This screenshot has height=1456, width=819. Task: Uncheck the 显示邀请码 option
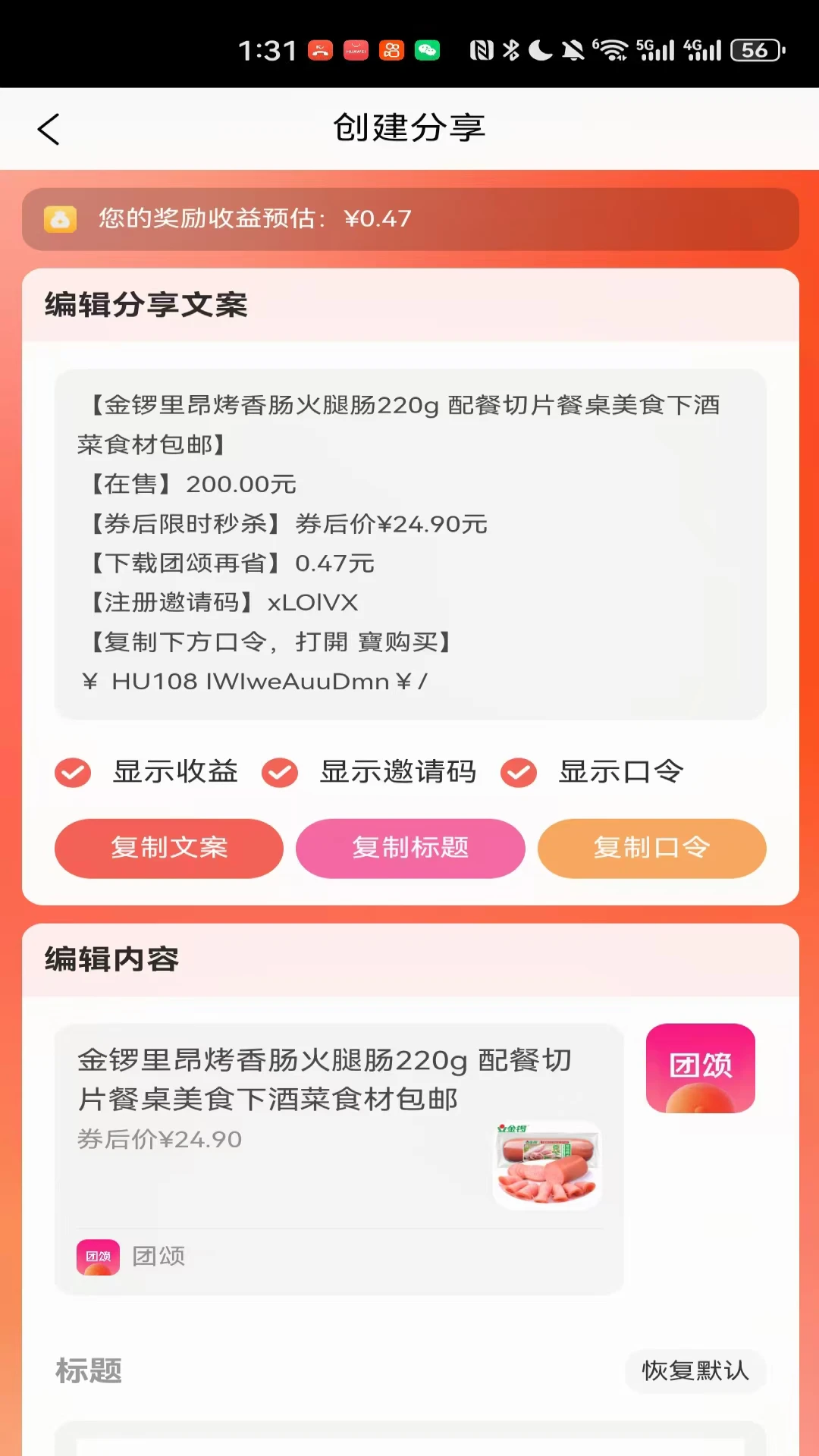tap(280, 773)
